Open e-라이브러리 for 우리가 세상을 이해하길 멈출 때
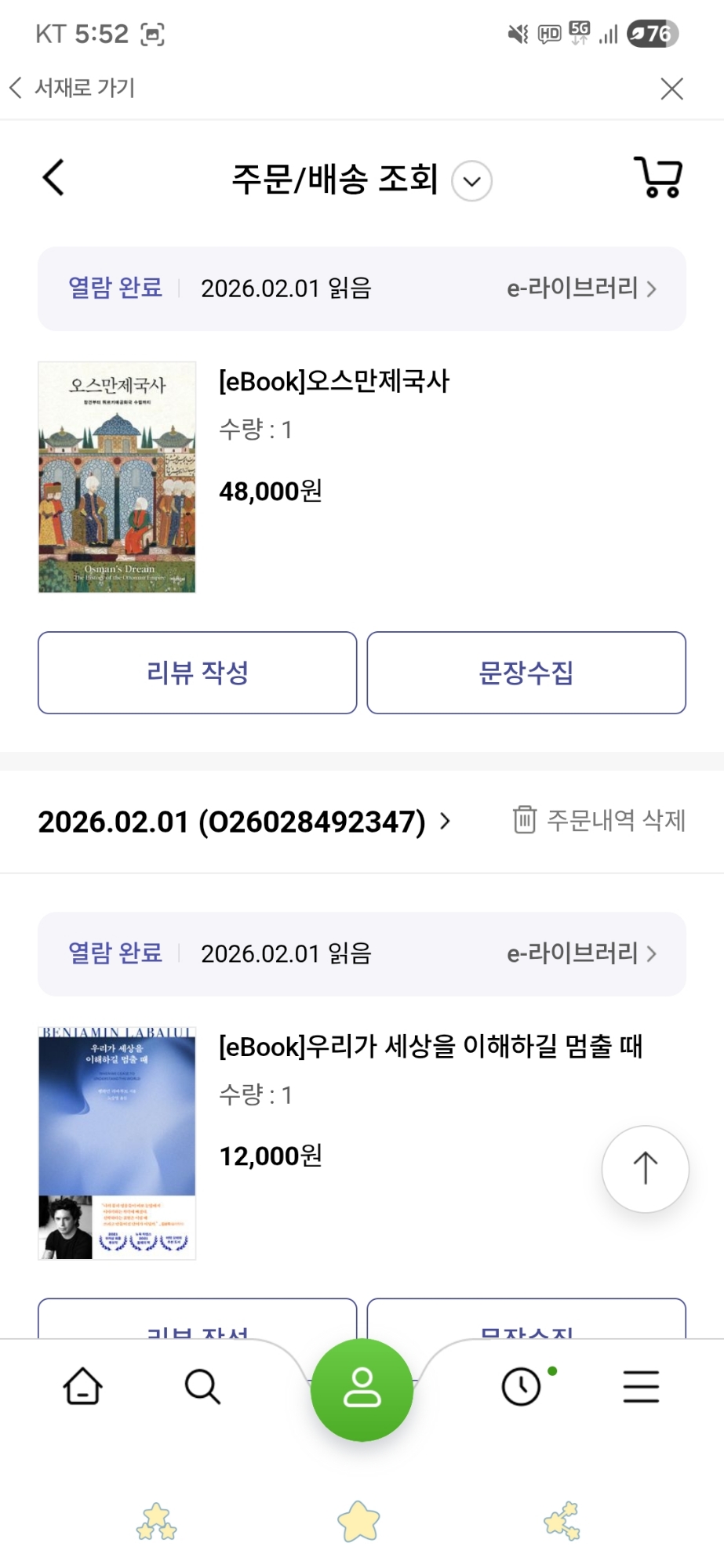The width and height of the screenshot is (724, 1568). 581,953
